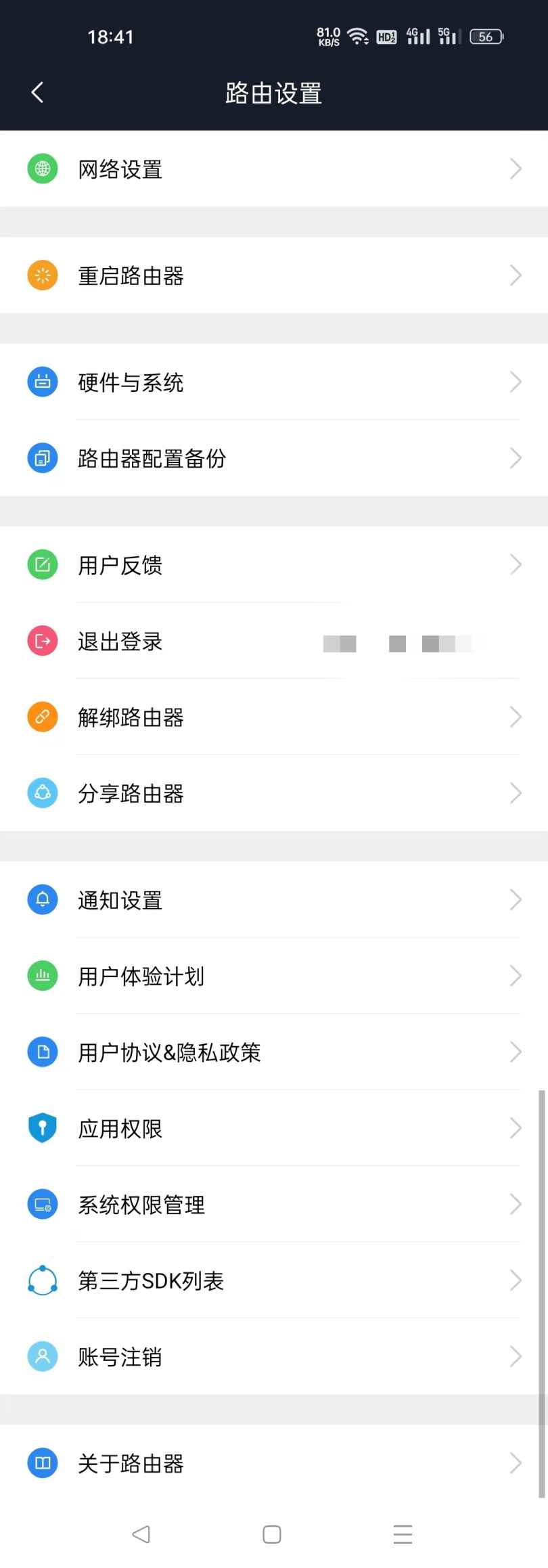
Task: View 用户体验计划
Action: (141, 977)
